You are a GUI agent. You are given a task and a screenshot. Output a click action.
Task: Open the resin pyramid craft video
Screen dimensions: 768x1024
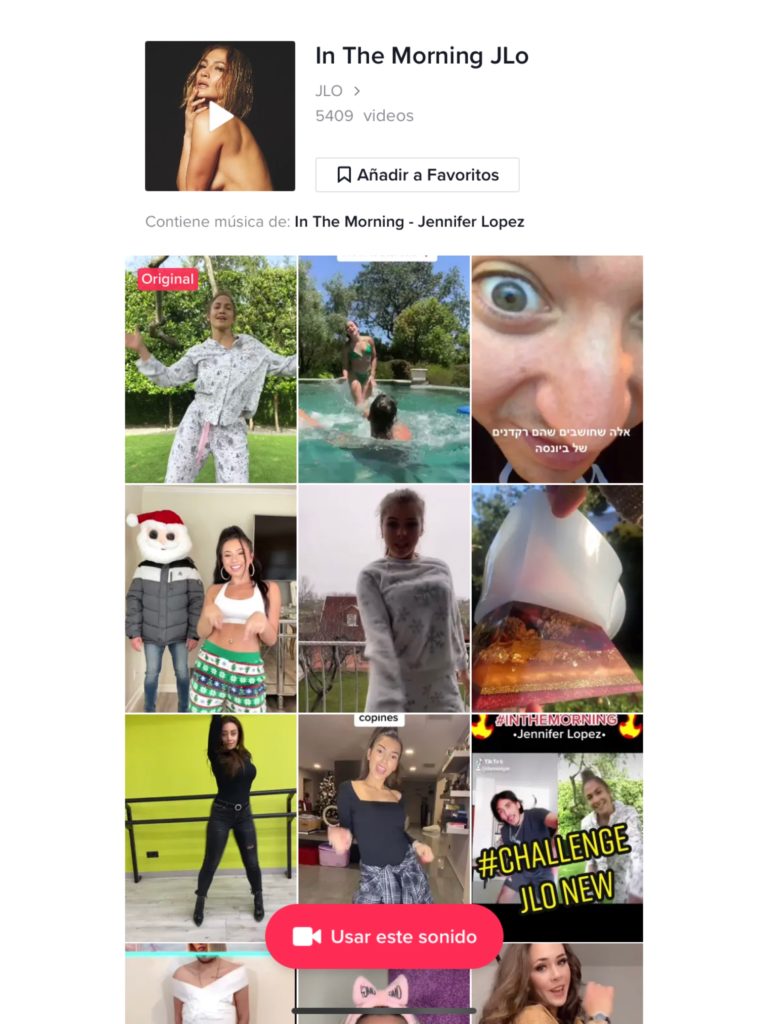click(x=557, y=598)
